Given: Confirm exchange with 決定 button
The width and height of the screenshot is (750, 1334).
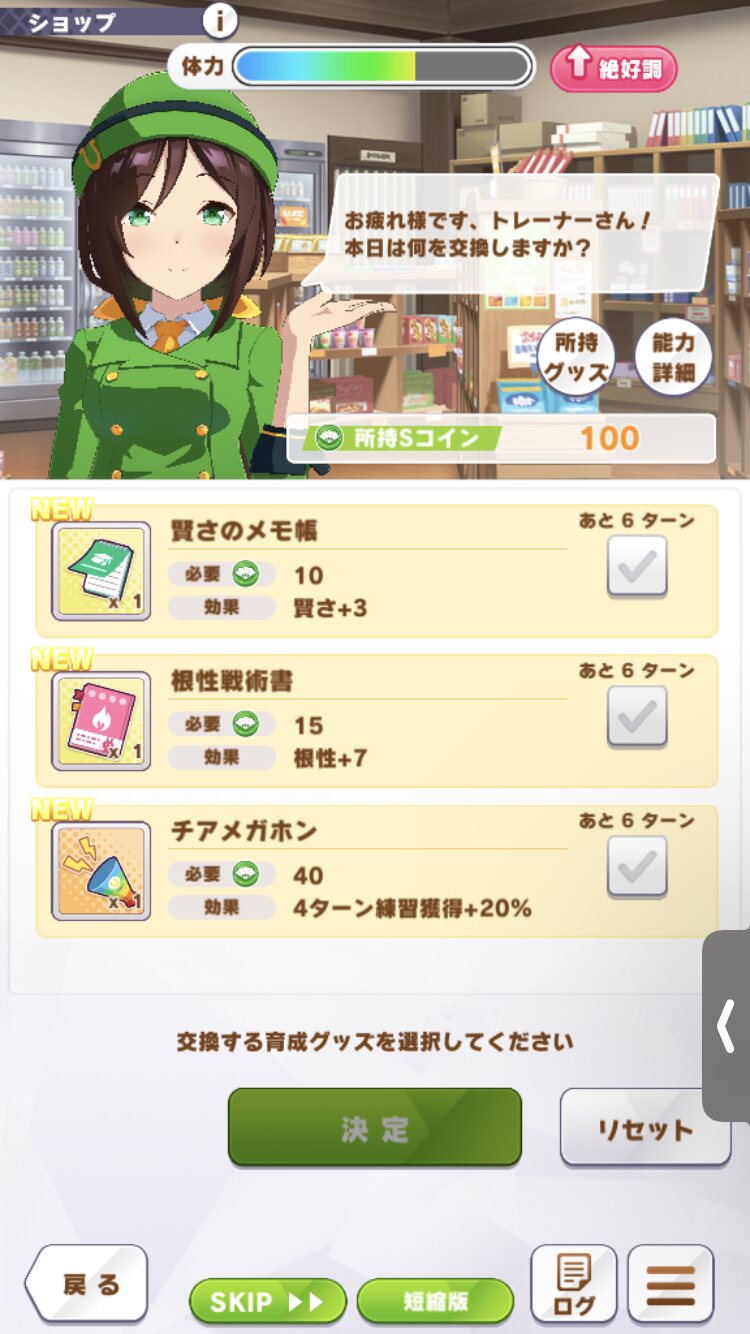Looking at the screenshot, I should 375,1127.
